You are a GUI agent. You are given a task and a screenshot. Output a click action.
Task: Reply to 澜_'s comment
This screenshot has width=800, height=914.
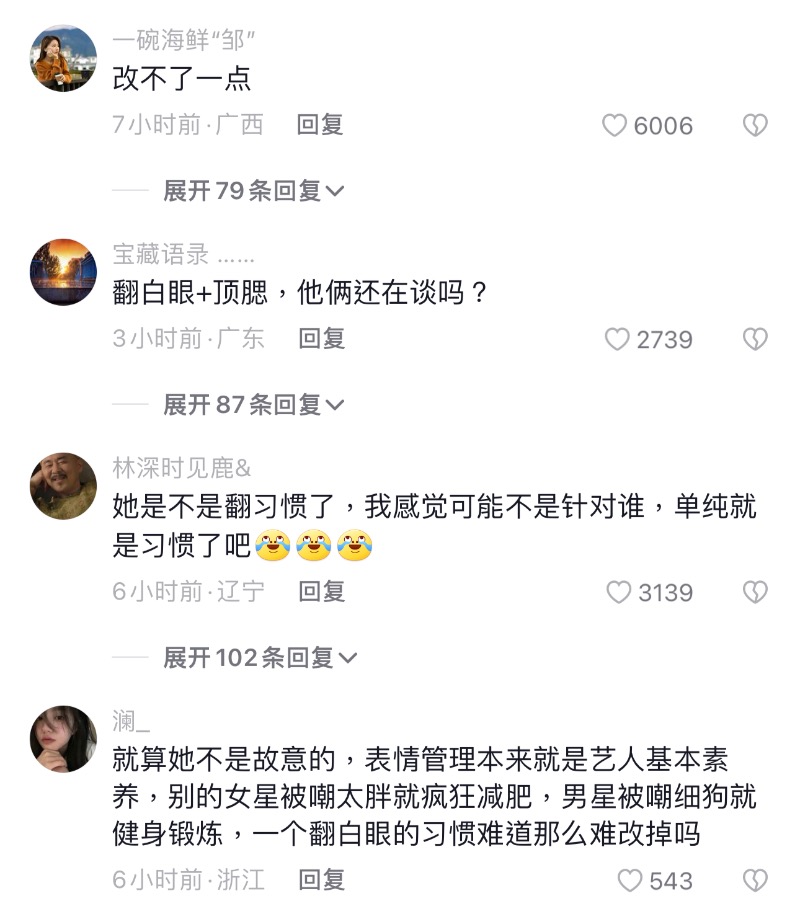tap(320, 880)
